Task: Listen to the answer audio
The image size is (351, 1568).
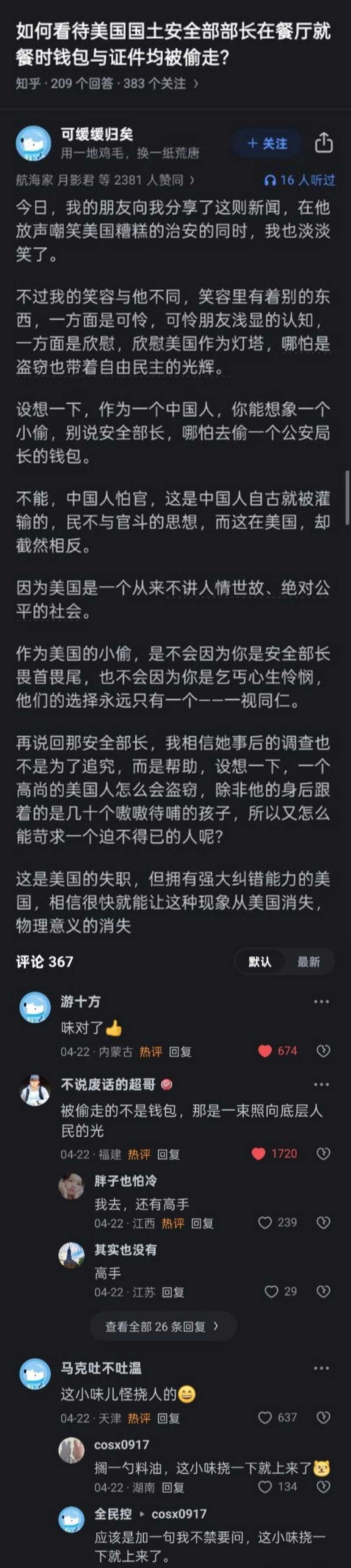Action: 299,180
